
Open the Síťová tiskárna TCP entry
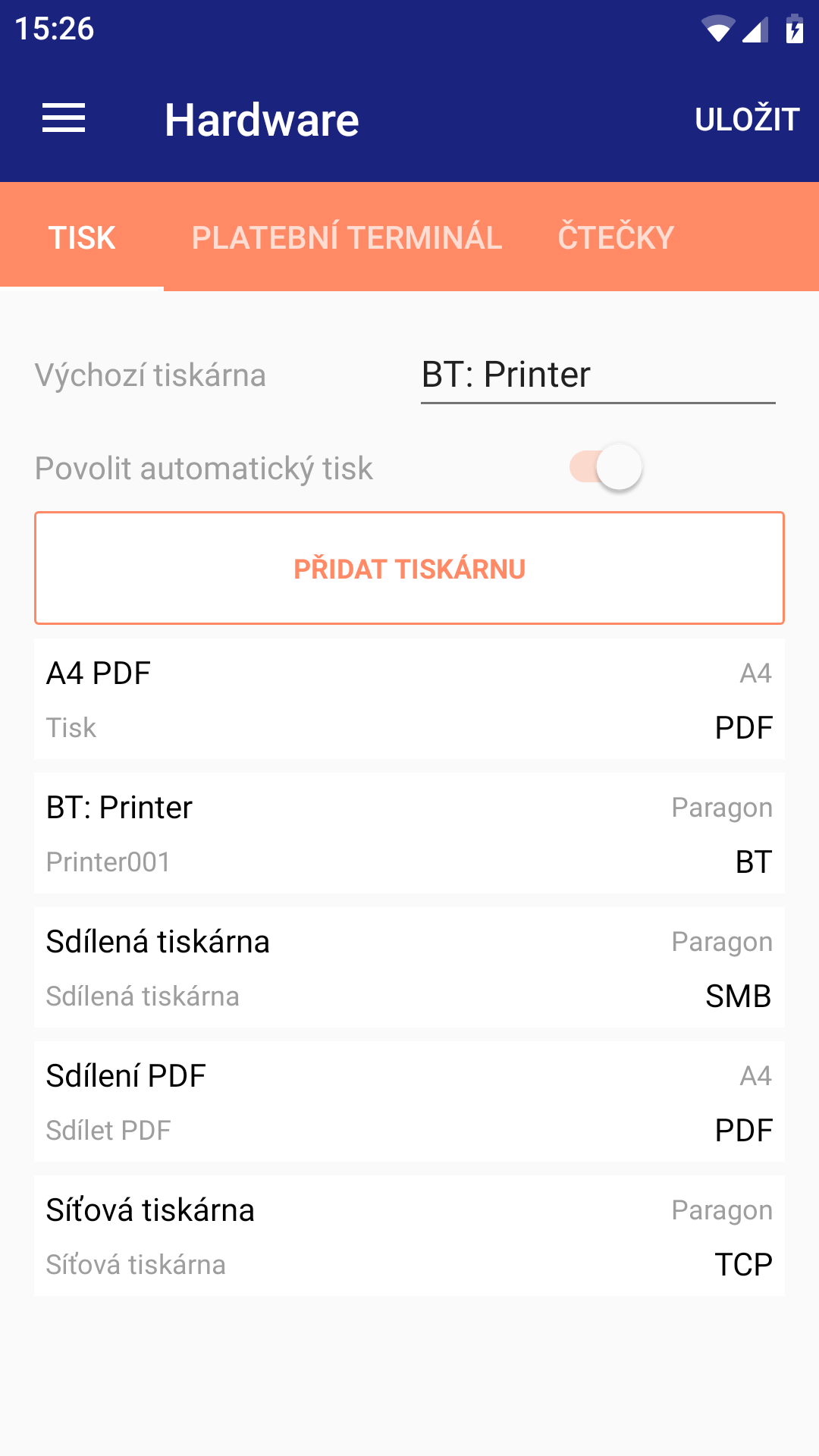(409, 1236)
